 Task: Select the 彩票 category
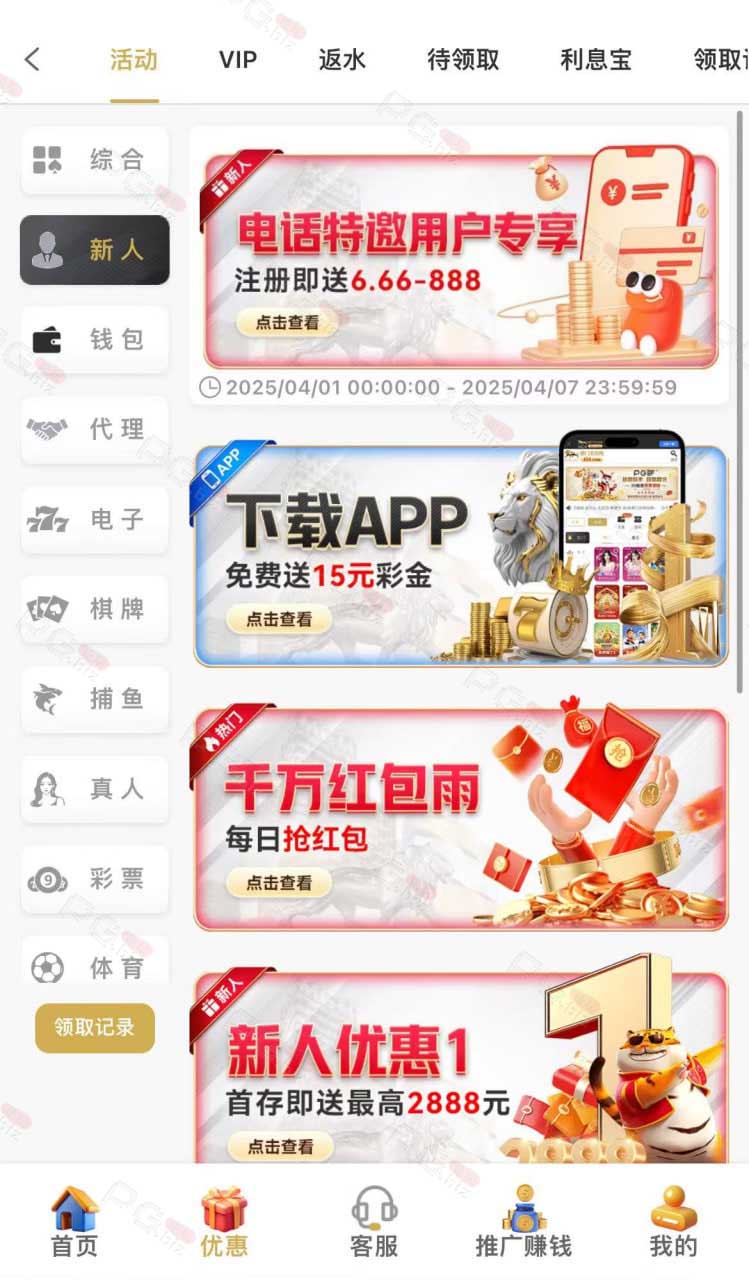94,879
